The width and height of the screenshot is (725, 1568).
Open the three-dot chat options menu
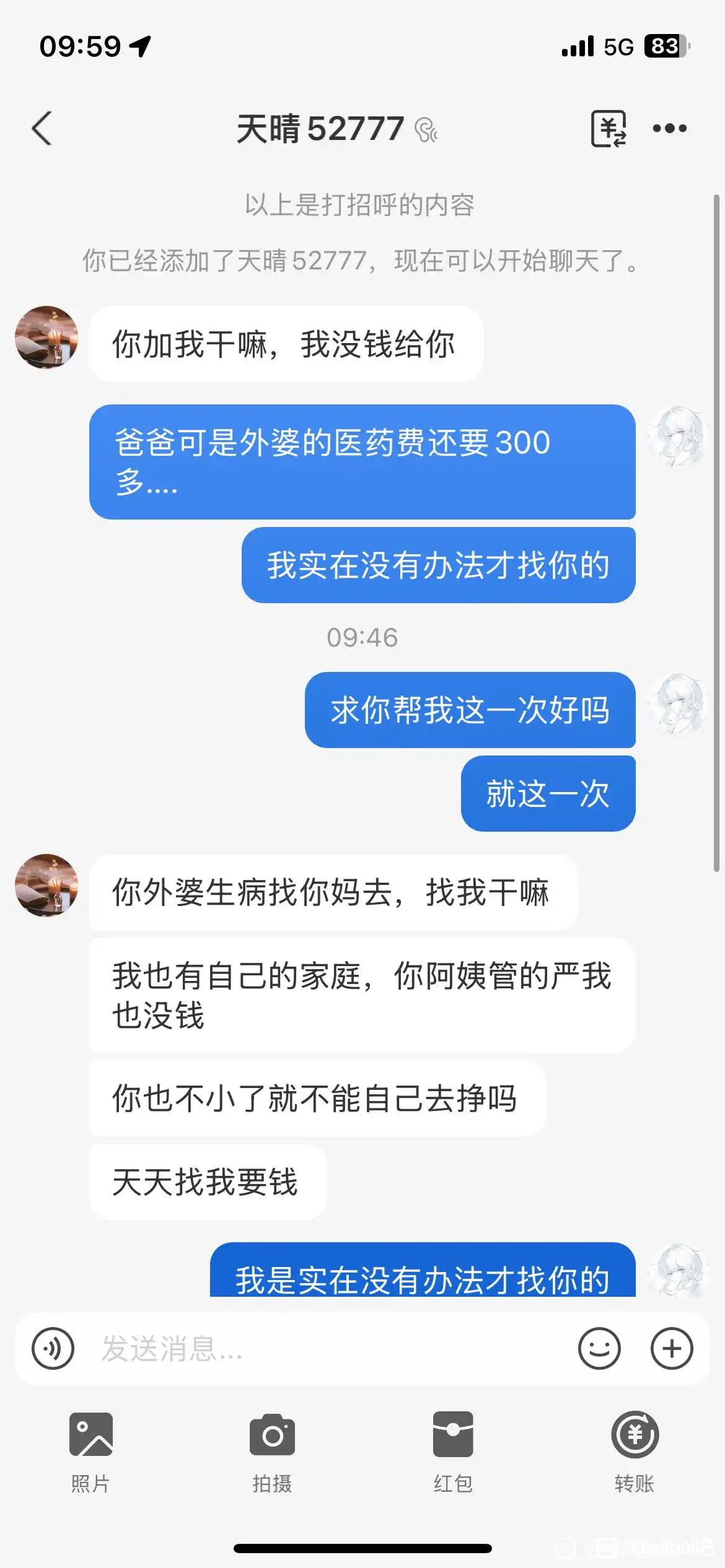tap(670, 129)
